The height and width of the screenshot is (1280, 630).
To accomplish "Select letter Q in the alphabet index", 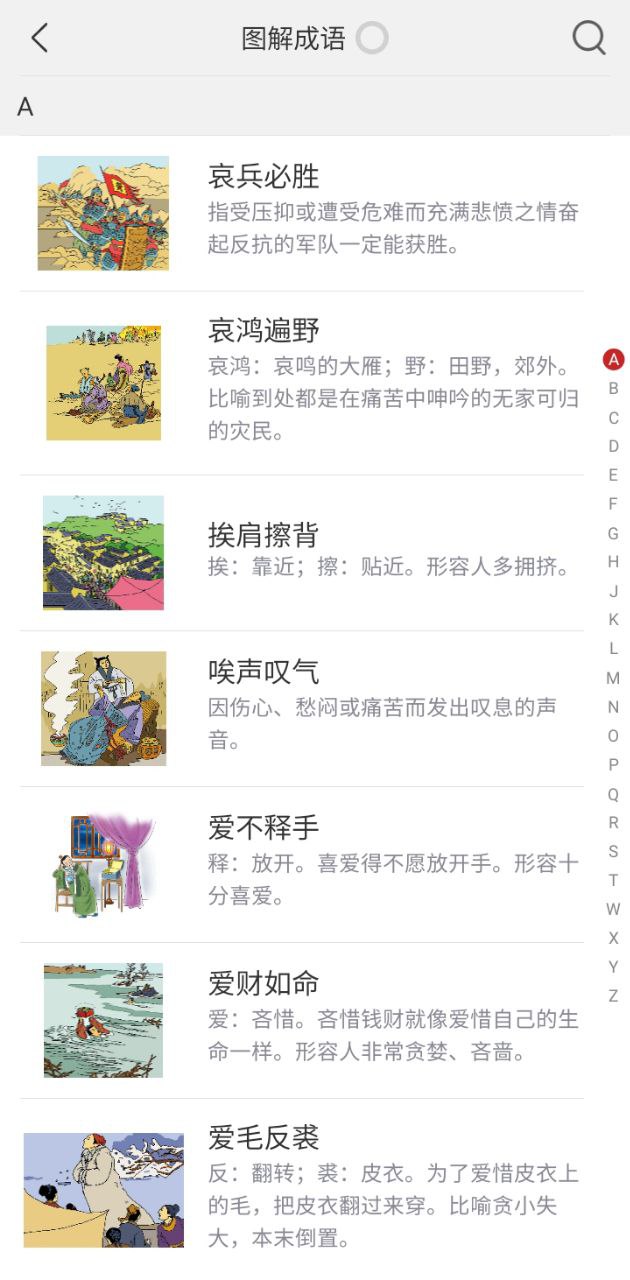I will 614,795.
